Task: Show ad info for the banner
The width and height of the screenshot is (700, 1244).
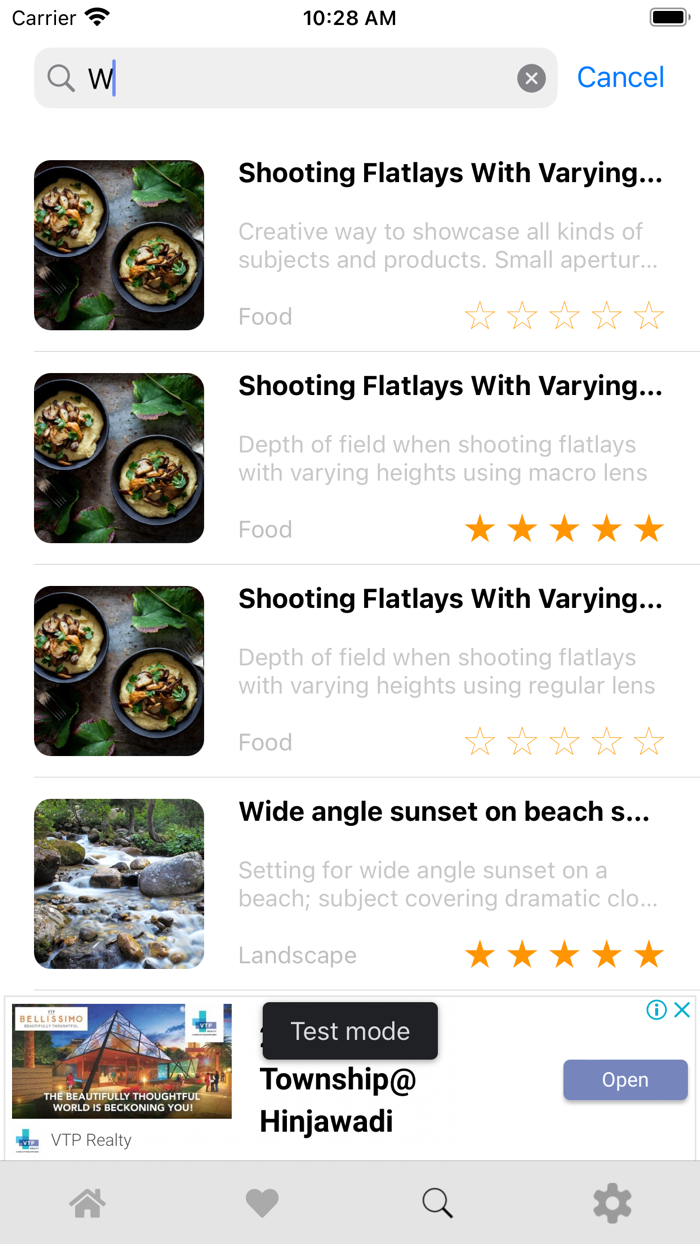Action: click(x=656, y=1010)
